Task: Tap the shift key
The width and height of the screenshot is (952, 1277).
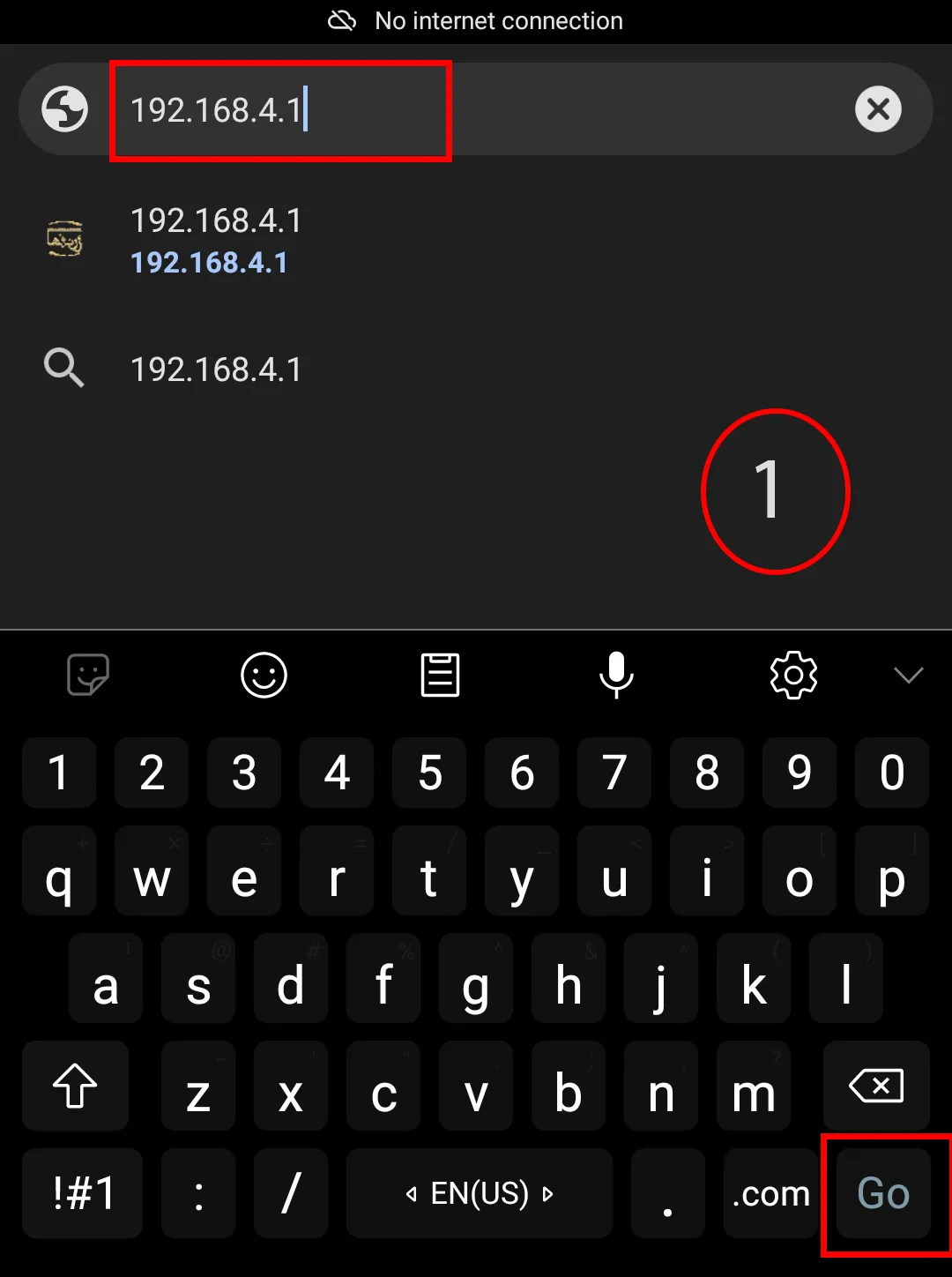Action: click(x=75, y=1086)
